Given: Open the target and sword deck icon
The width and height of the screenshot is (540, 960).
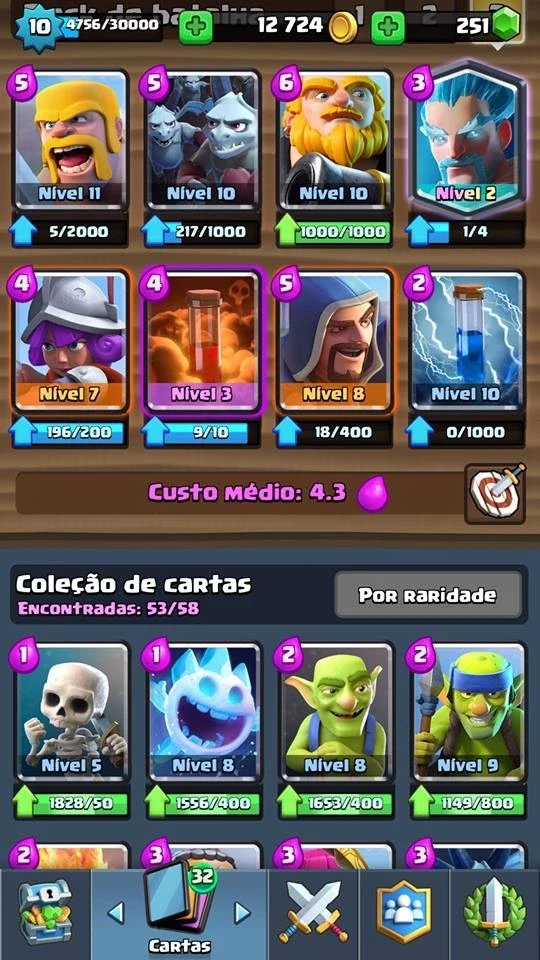Looking at the screenshot, I should (x=495, y=493).
